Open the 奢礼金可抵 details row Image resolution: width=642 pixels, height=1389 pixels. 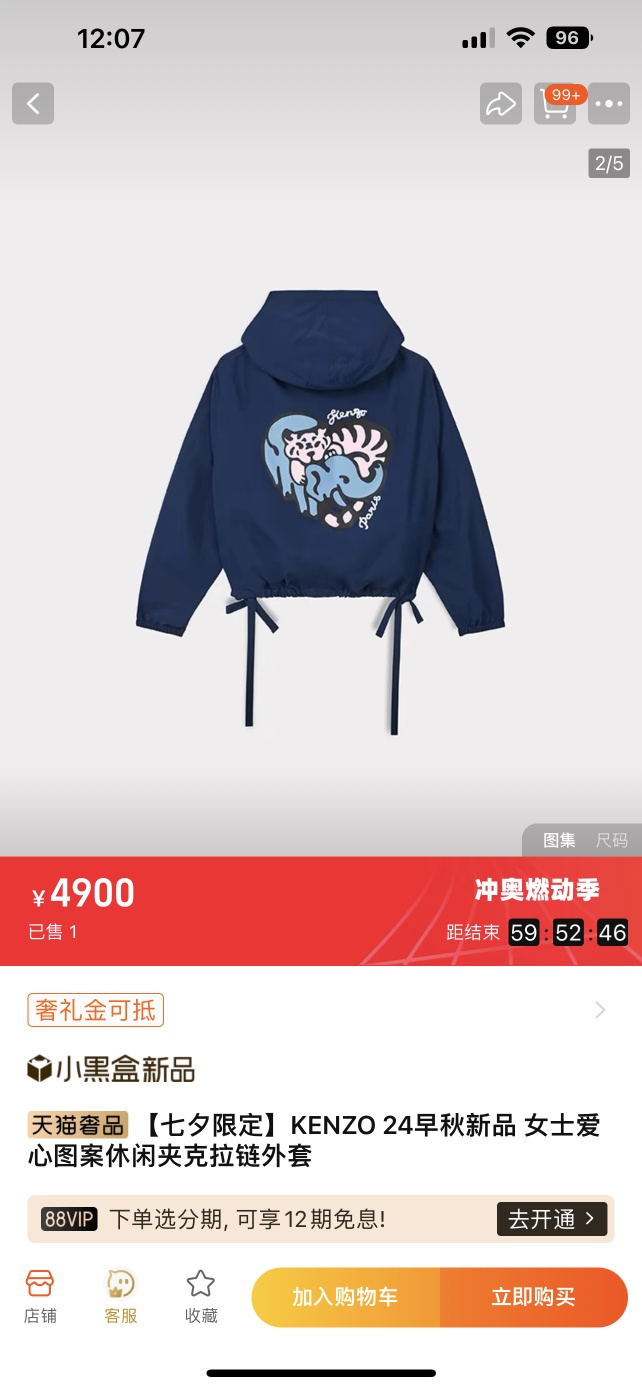pos(320,1010)
